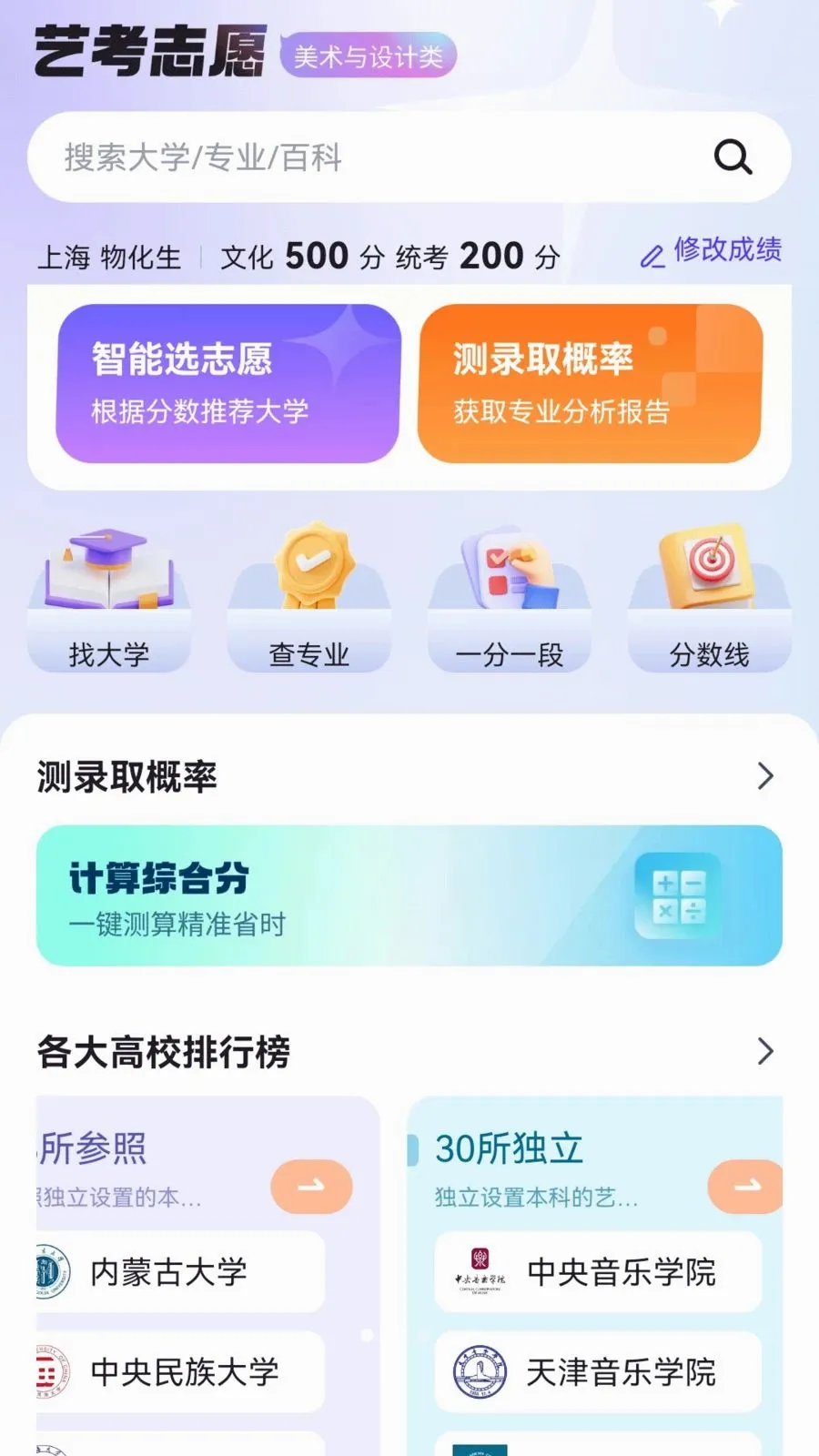
Task: Open 中央民族大学
Action: (x=180, y=1371)
